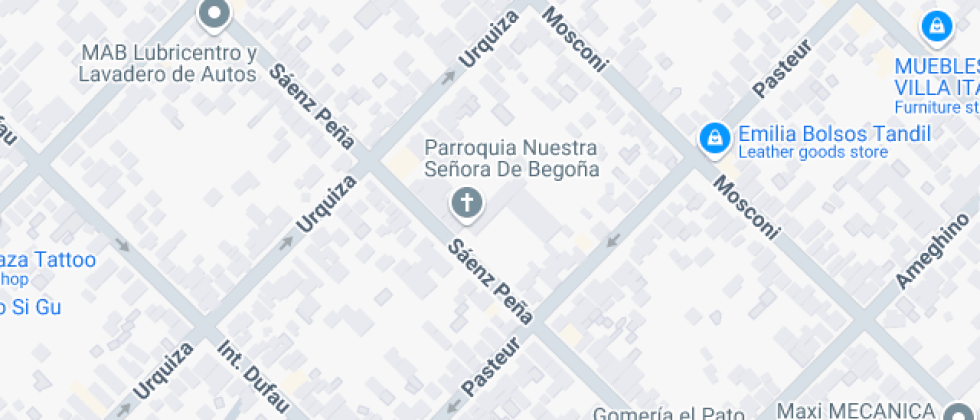Image resolution: width=980 pixels, height=420 pixels.
Task: Tap the Emilia Bolsos Tandil store pin
Action: click(x=715, y=139)
